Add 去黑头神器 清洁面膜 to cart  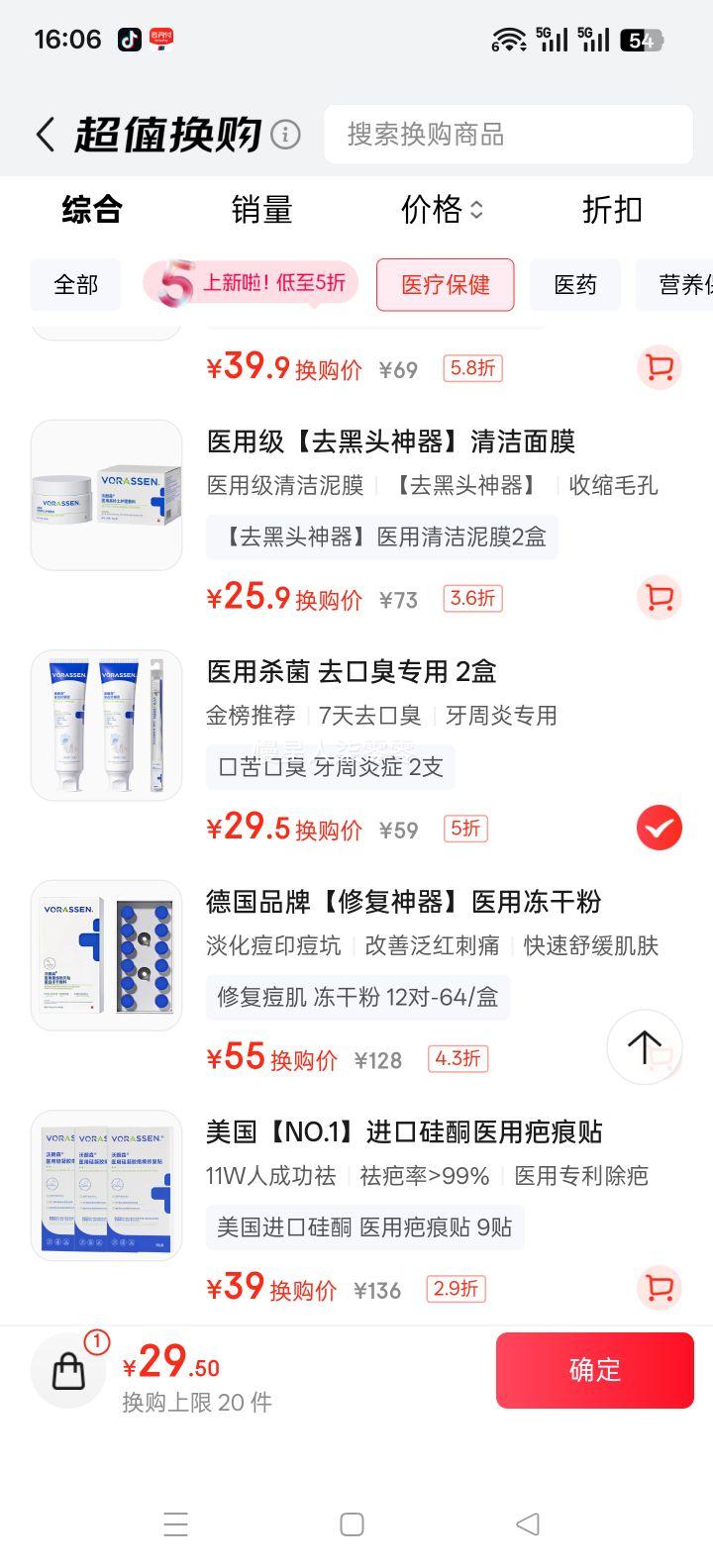point(659,598)
